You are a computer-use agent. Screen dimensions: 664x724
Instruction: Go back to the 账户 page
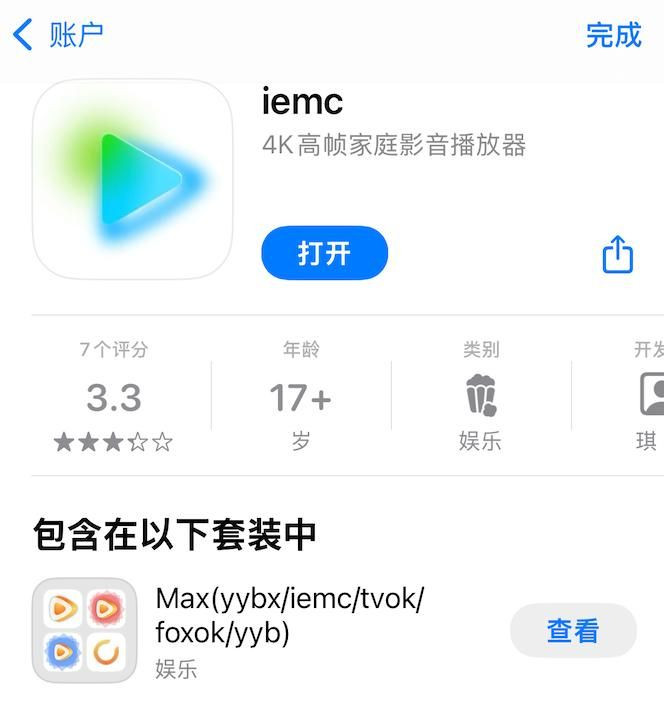click(x=58, y=35)
